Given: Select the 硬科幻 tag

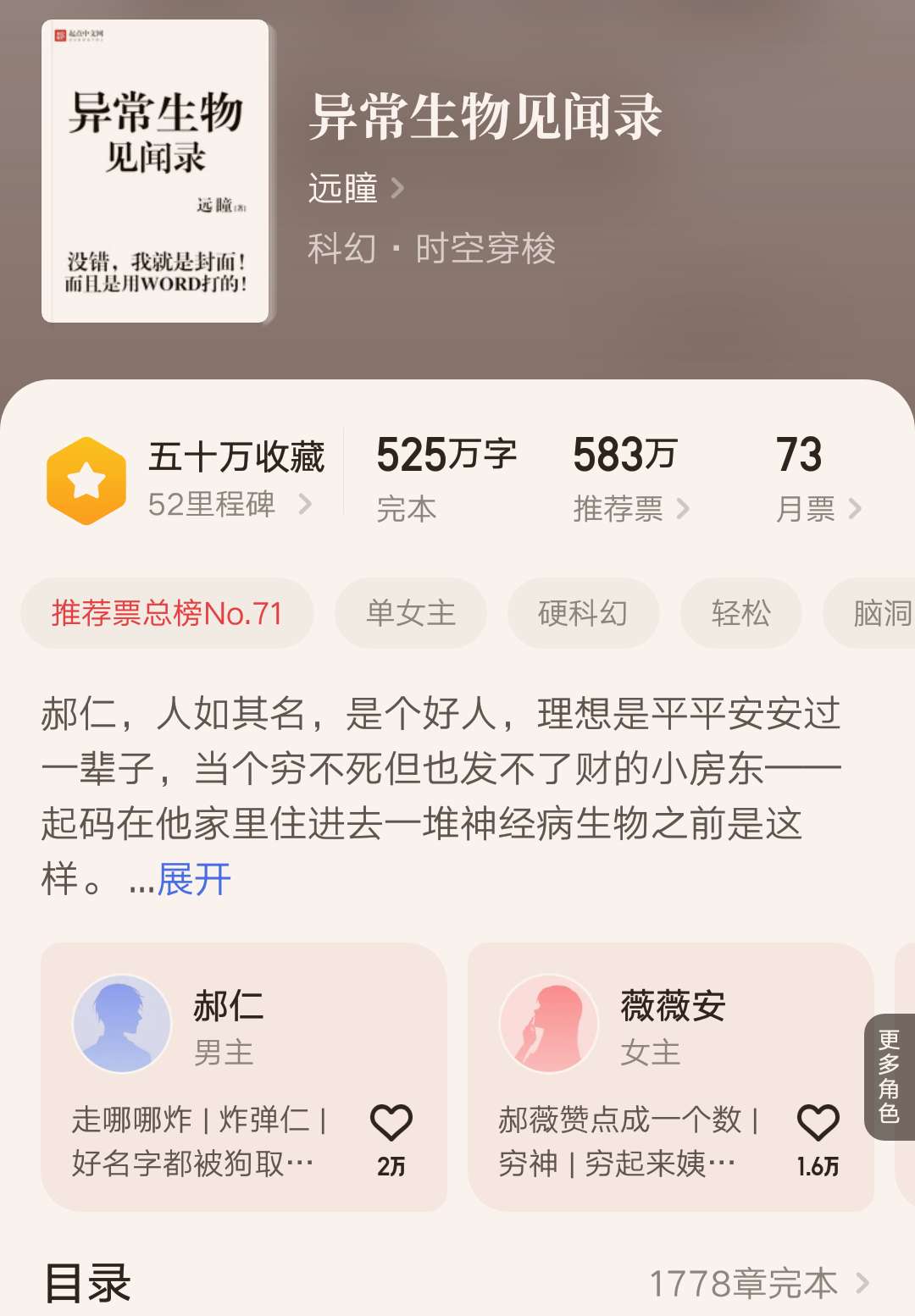Looking at the screenshot, I should coord(582,613).
